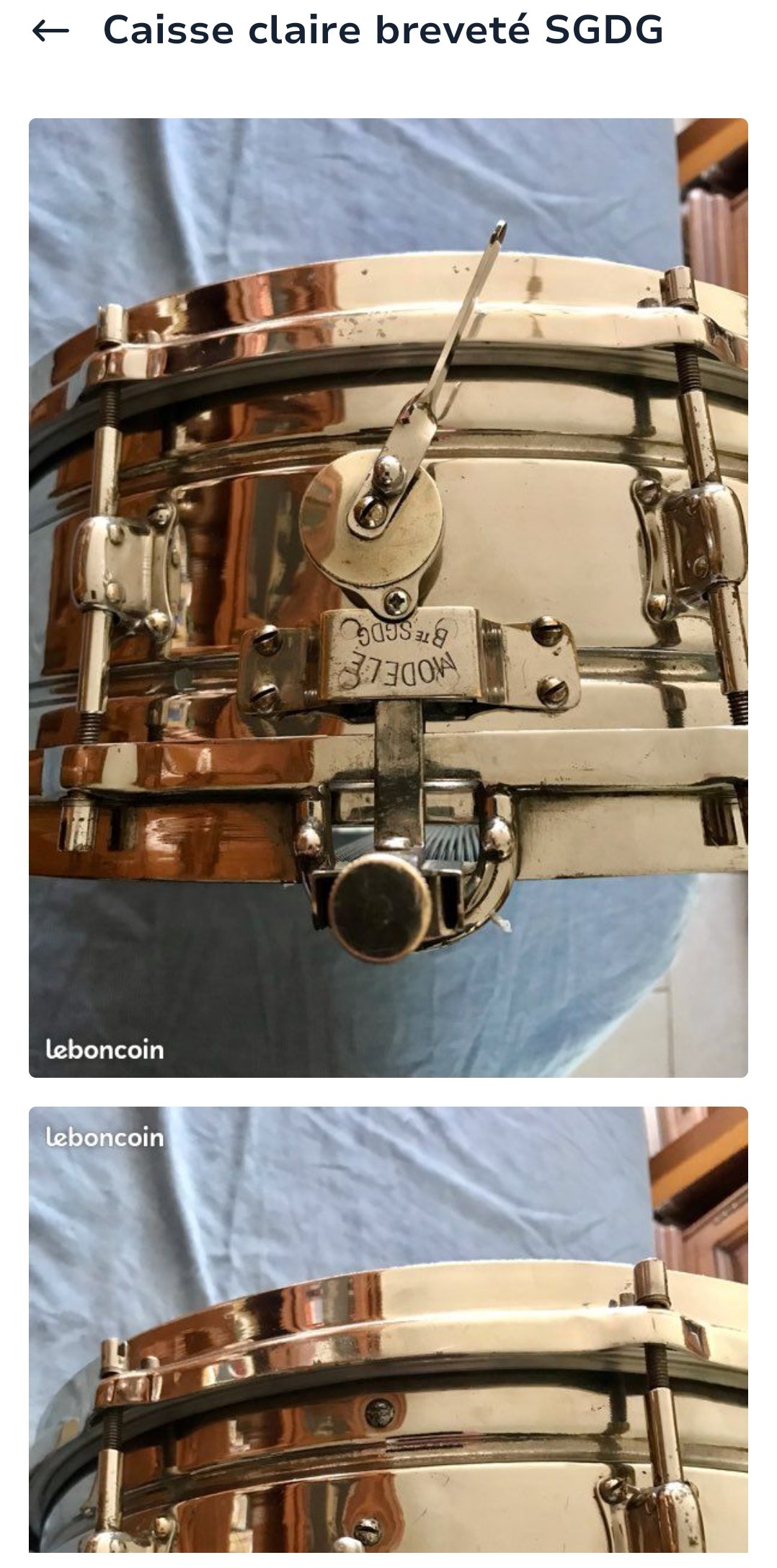Go back using the top-left arrow
777x1568 pixels.
(x=50, y=31)
